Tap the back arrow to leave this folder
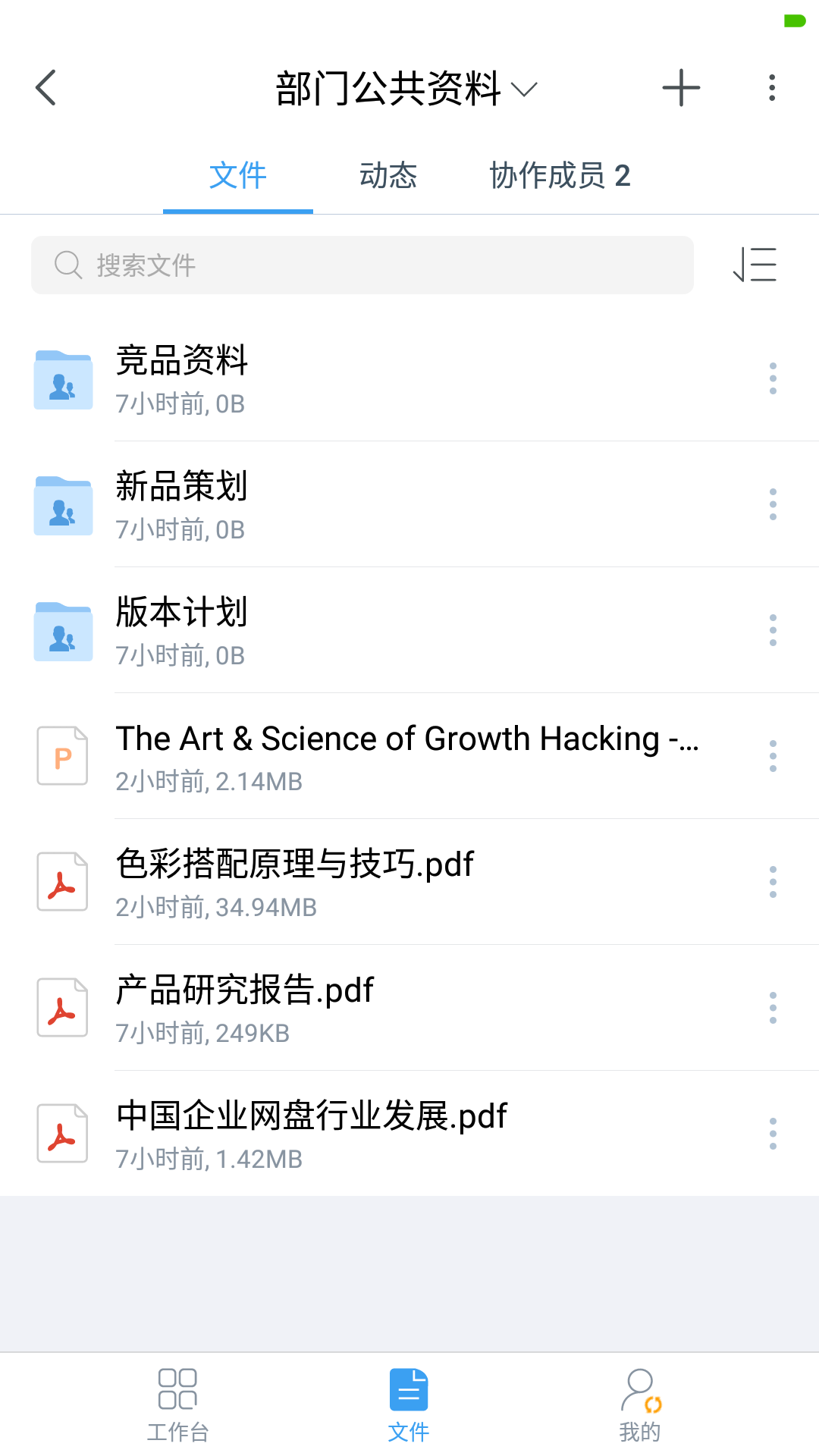This screenshot has width=819, height=1456. tap(45, 87)
